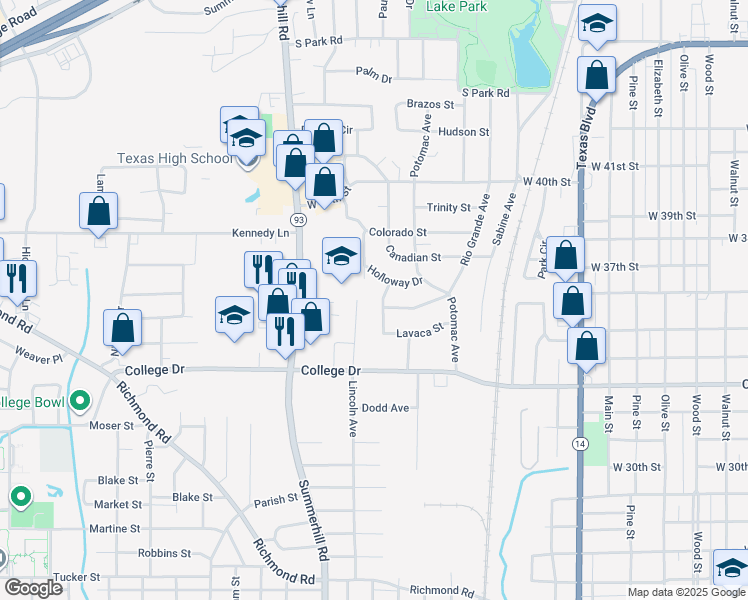Image resolution: width=748 pixels, height=600 pixels.
Task: Open the College Bowl green pin
Action: point(80,401)
